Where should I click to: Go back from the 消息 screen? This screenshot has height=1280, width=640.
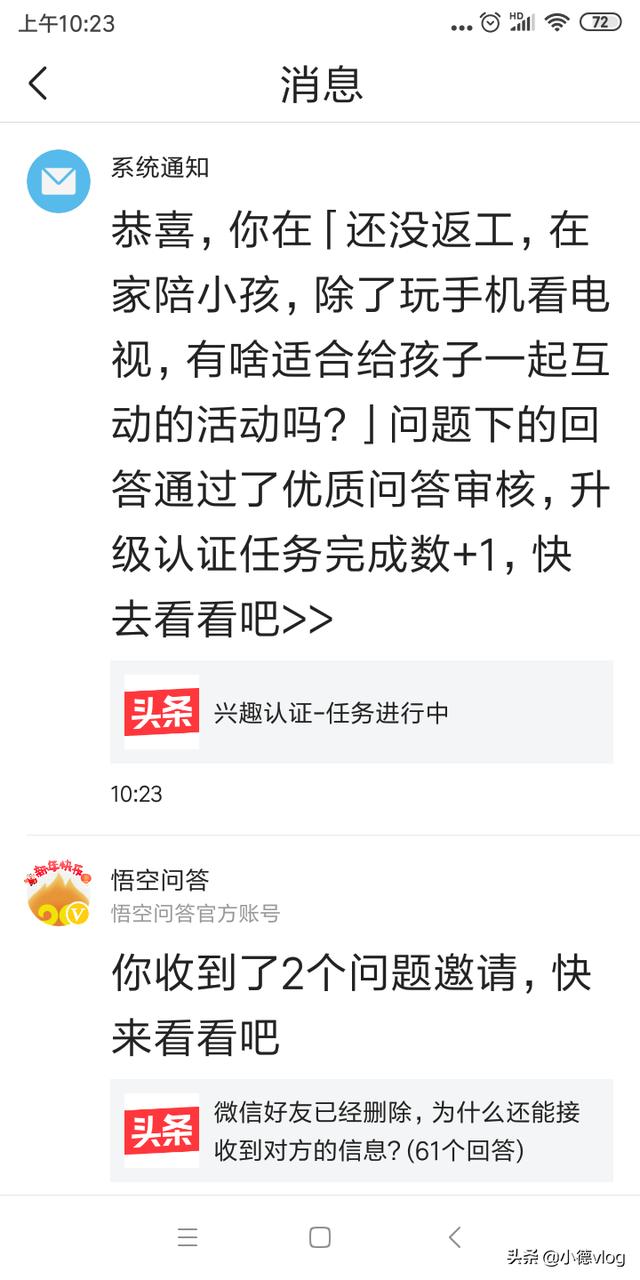(38, 84)
